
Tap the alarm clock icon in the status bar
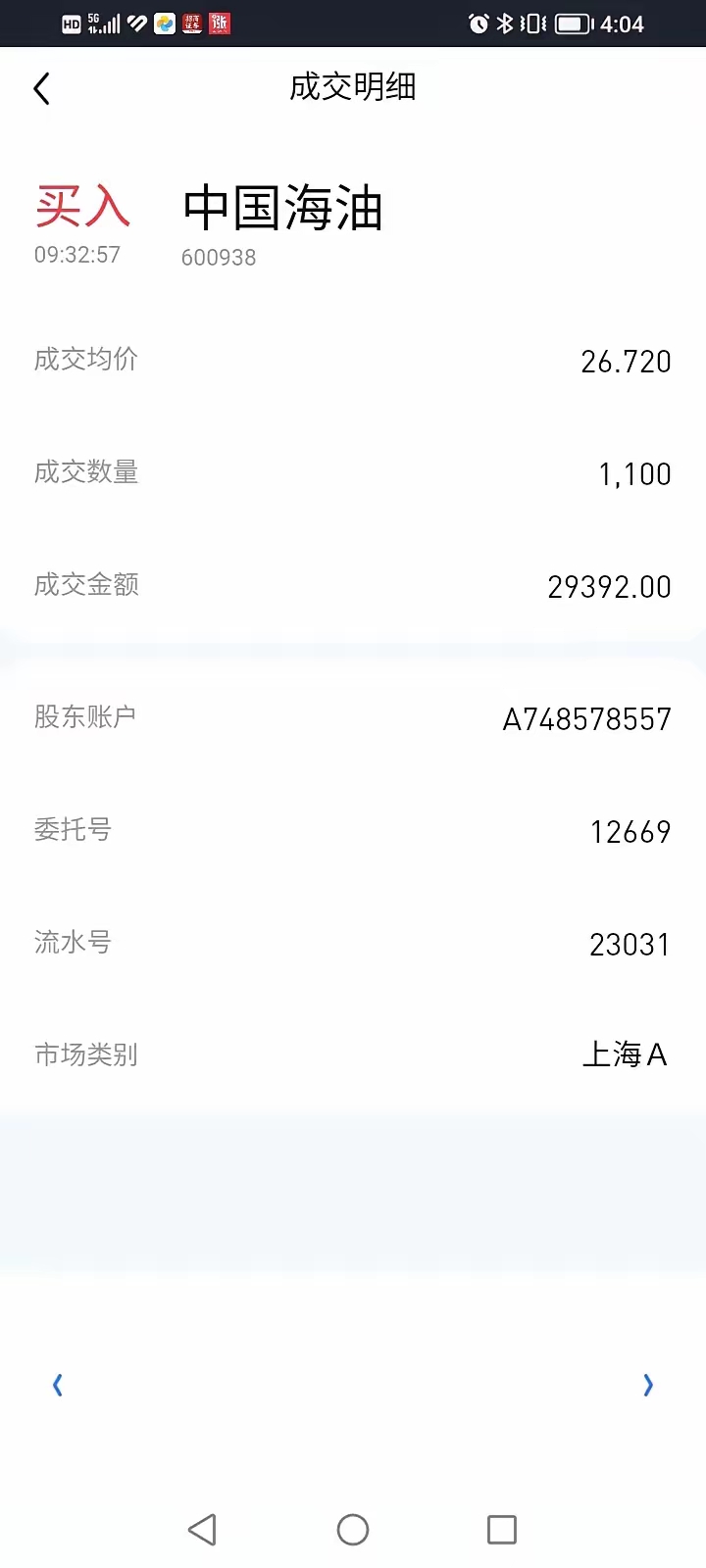[477, 23]
